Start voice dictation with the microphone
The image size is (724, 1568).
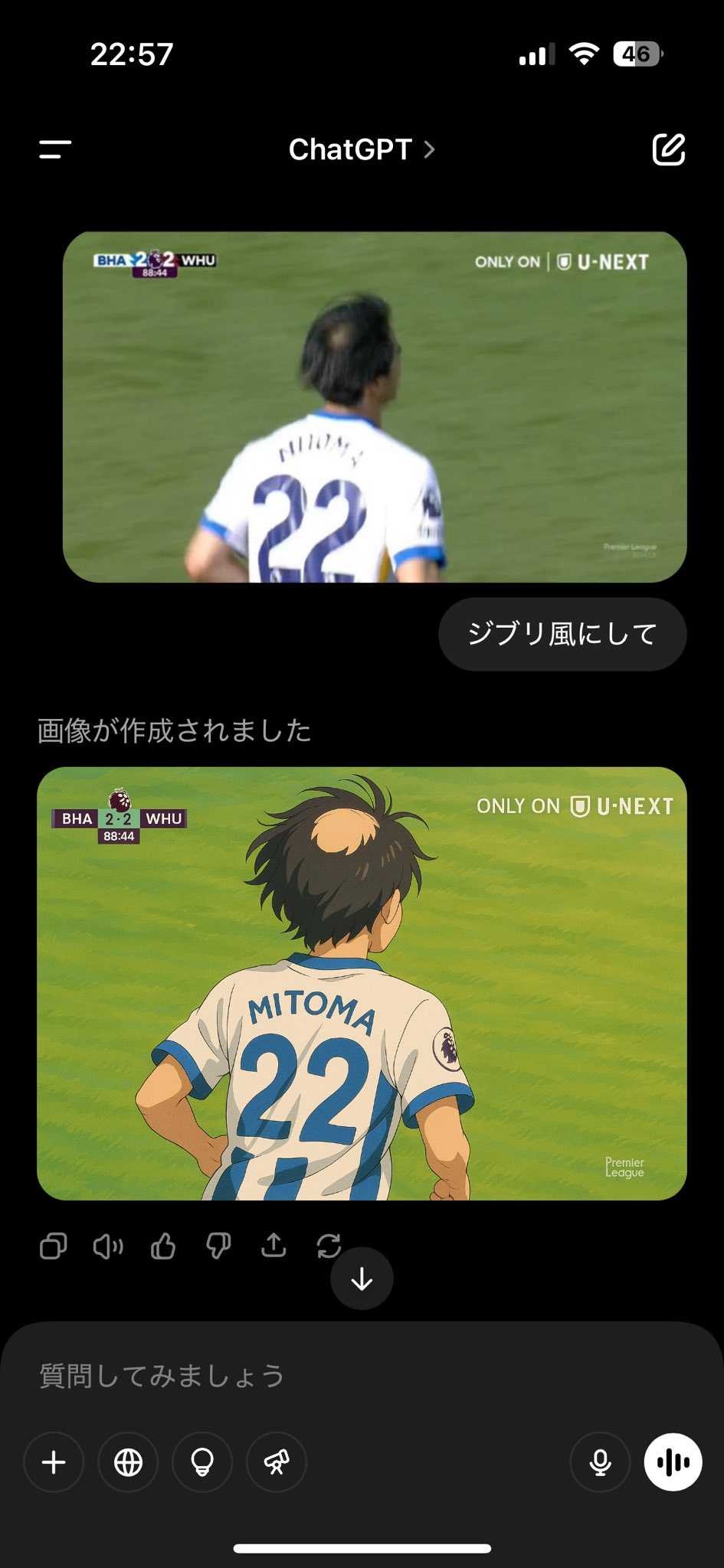[x=600, y=1463]
